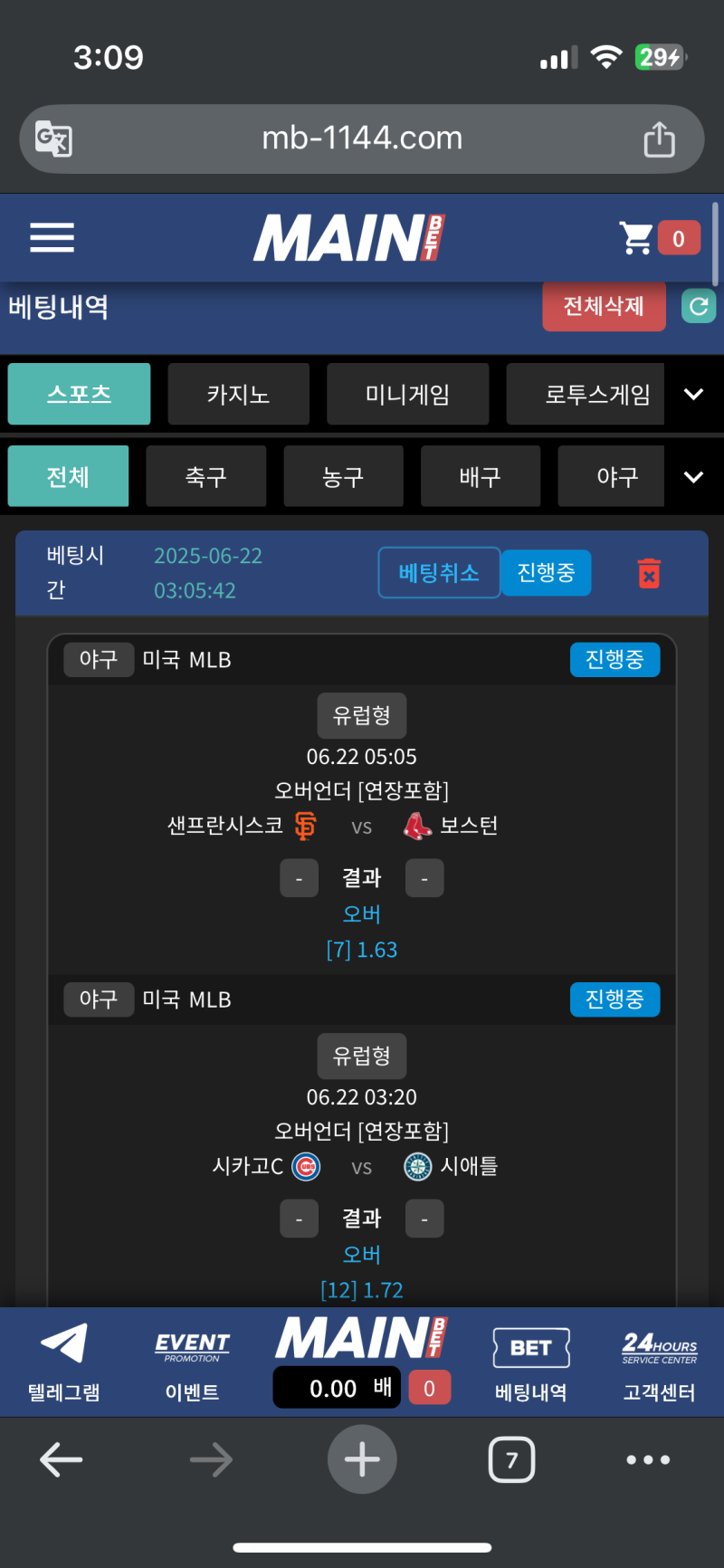Screen dimensions: 724x1568
Task: Delete this bet with the trash icon
Action: pyautogui.click(x=649, y=573)
